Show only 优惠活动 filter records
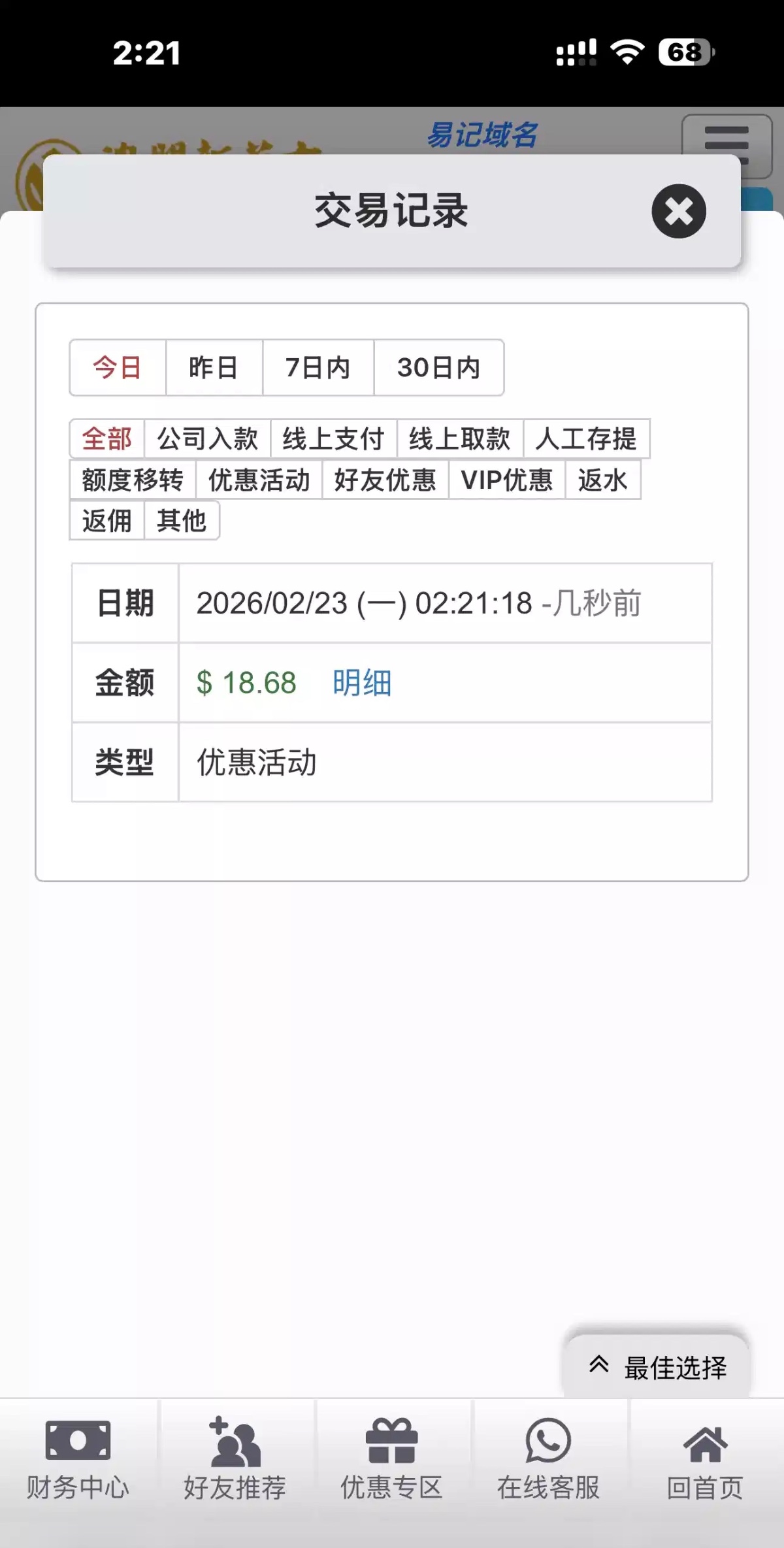This screenshot has height=1548, width=784. [x=259, y=480]
